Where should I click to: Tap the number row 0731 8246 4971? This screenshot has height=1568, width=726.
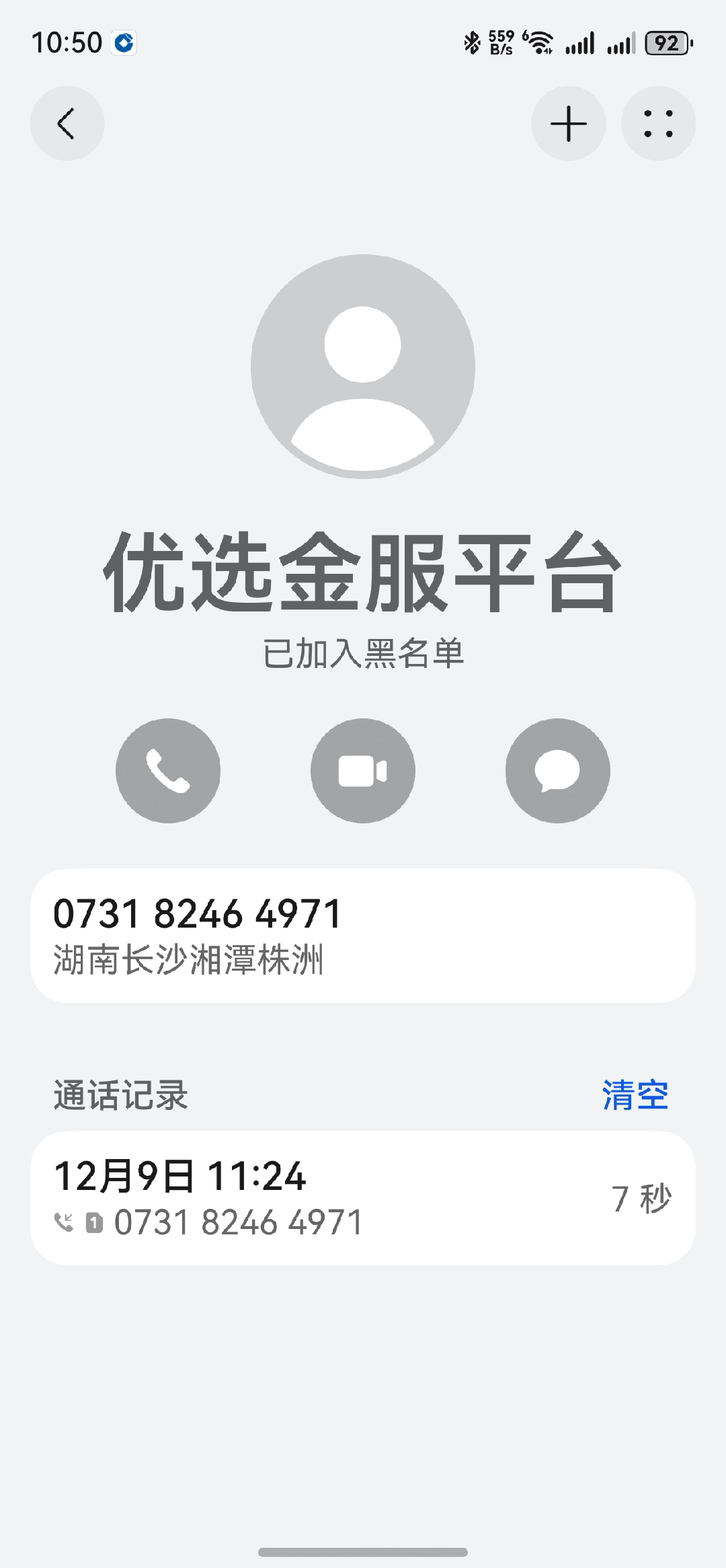tap(363, 935)
